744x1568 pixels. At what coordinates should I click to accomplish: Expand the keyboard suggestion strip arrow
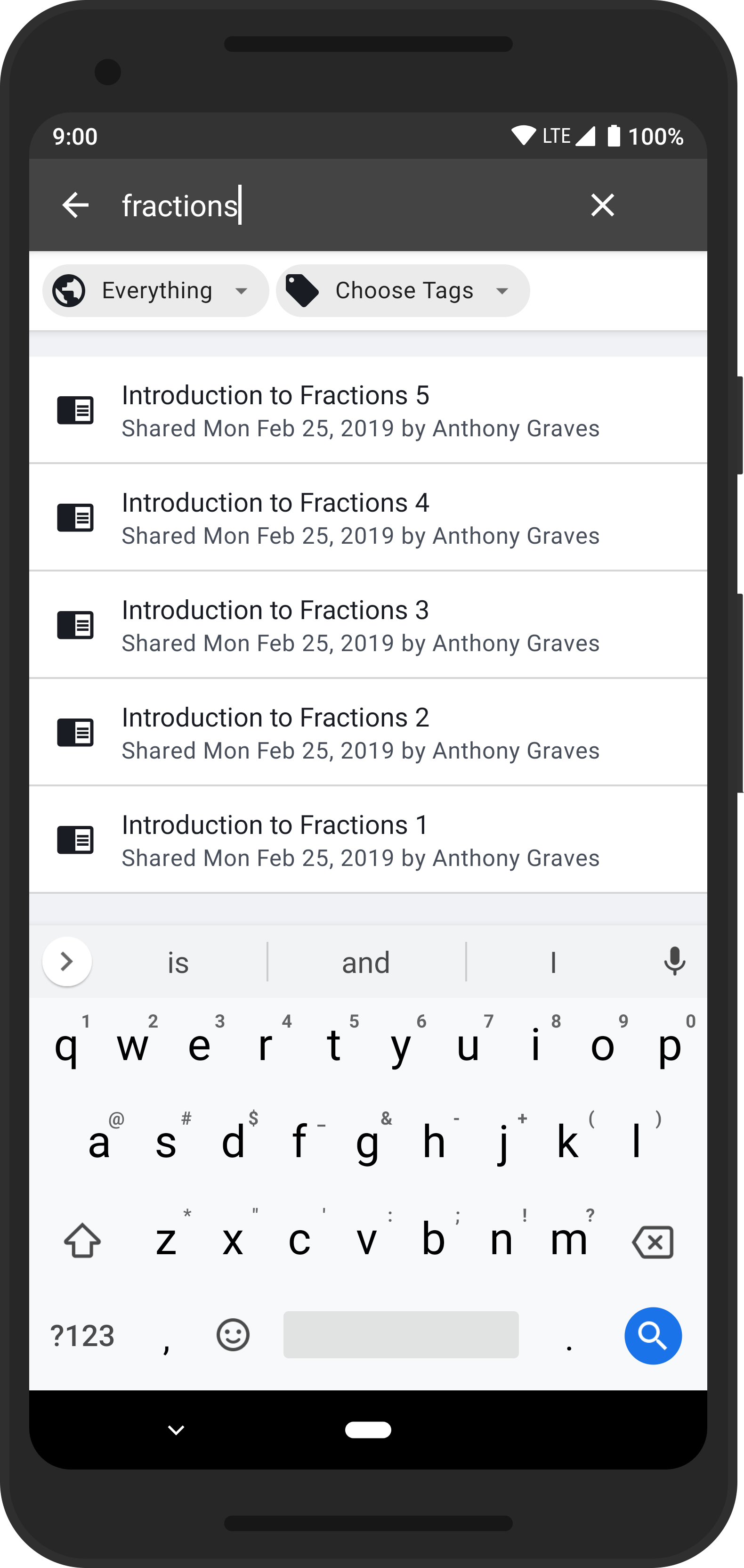(67, 962)
